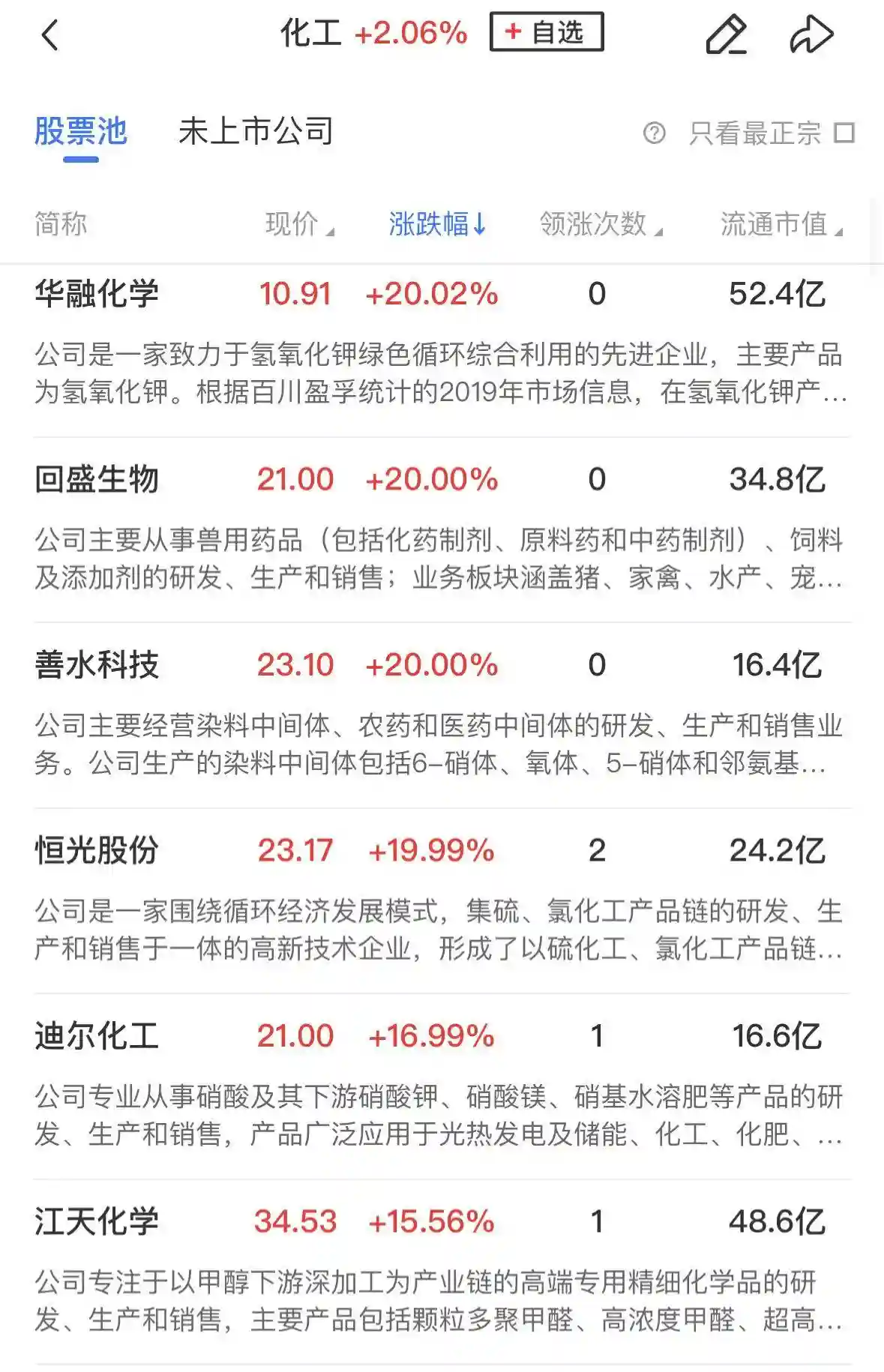Sort by 流通市值 column
Viewport: 884px width, 1372px height.
[x=781, y=224]
